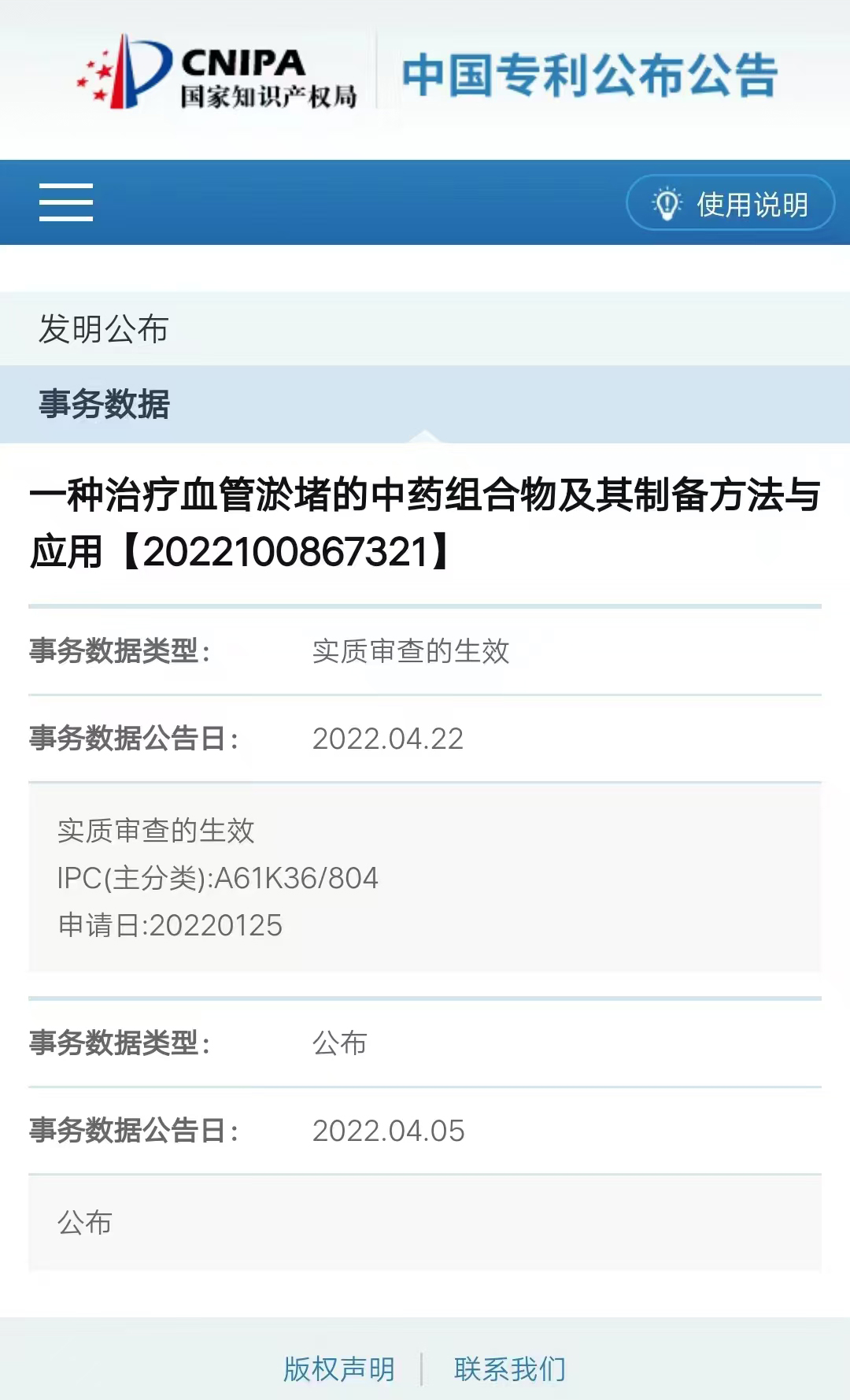This screenshot has height=1400, width=850.
Task: Switch to the 发明公布 tab
Action: [x=425, y=328]
